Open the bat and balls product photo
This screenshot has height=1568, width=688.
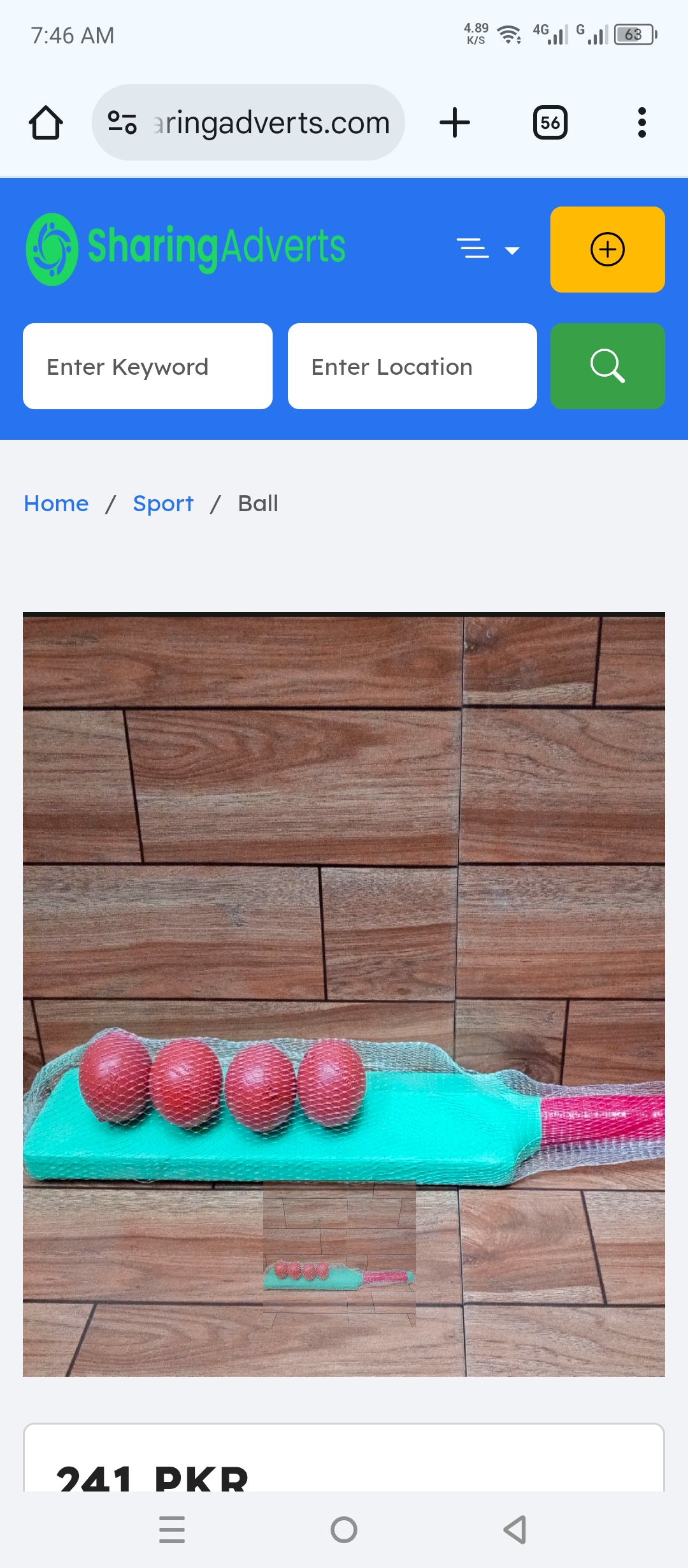[344, 892]
